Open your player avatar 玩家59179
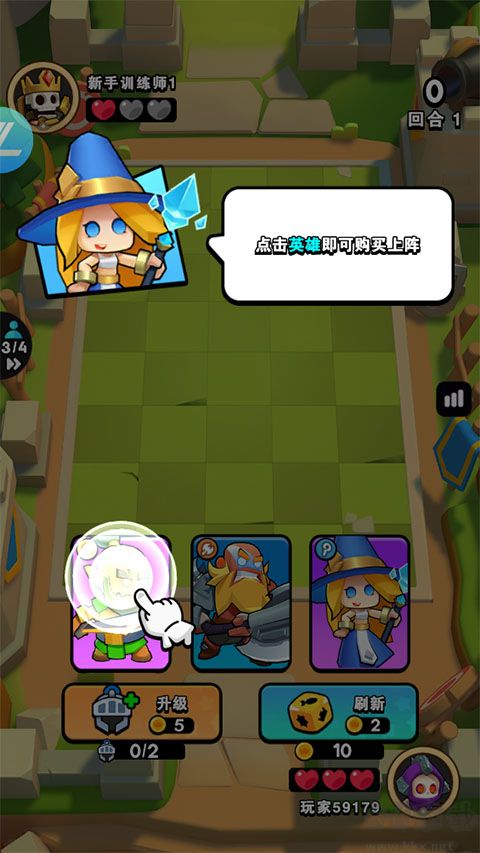 pyautogui.click(x=423, y=782)
